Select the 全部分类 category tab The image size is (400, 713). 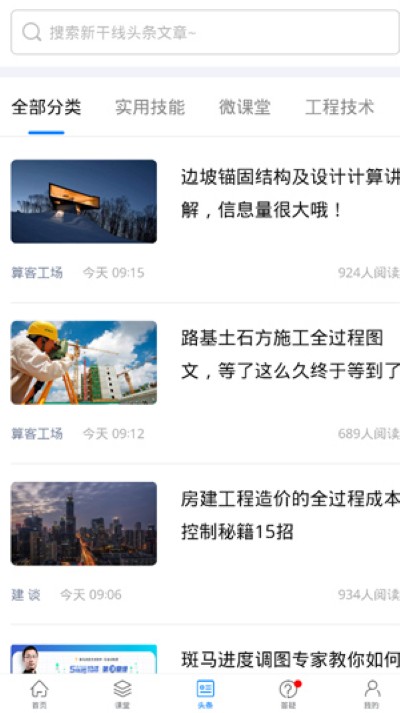[46, 107]
